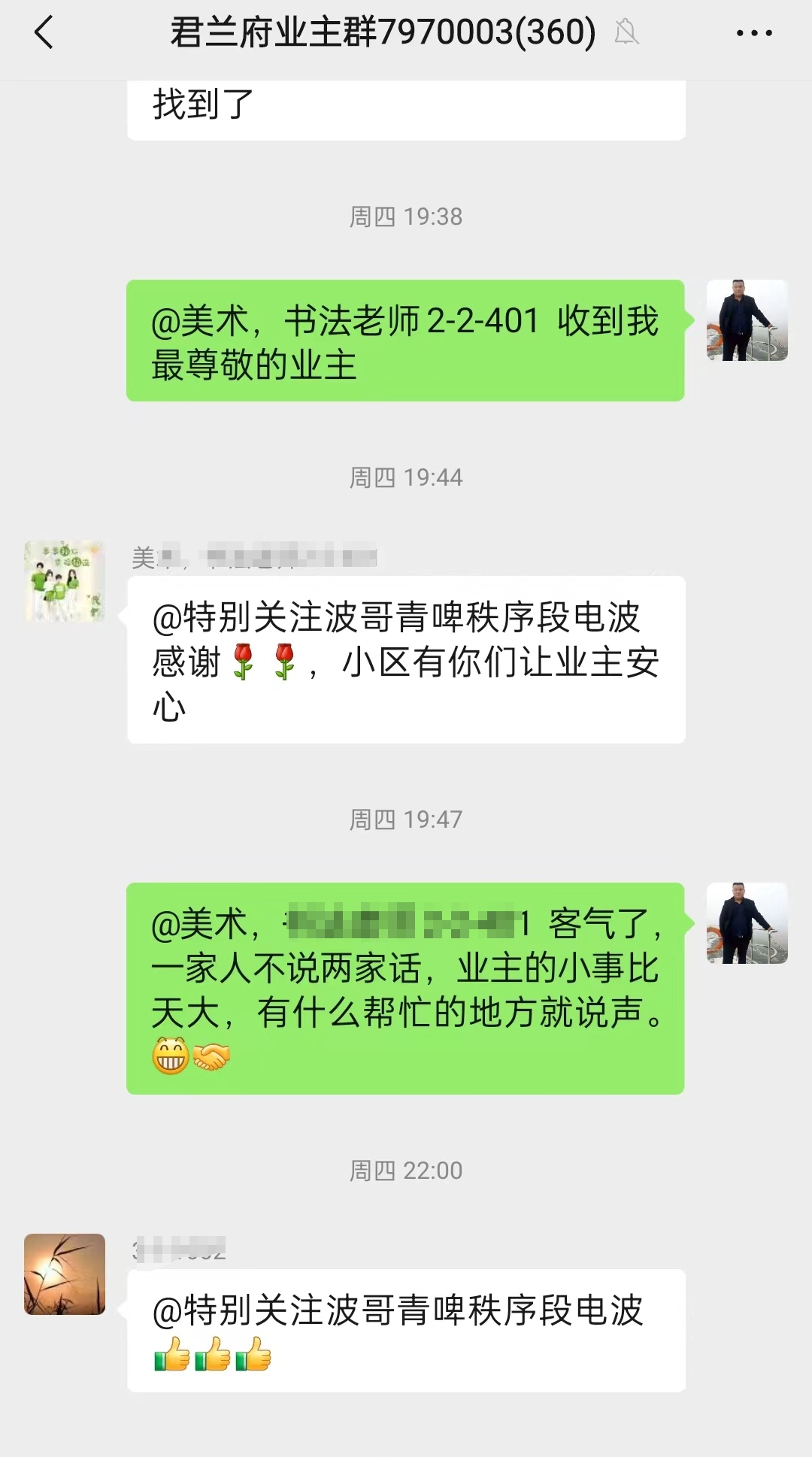Open own avatar beside 收到我最尊敬的业主 message
Viewport: 812px width, 1457px height.
[747, 320]
